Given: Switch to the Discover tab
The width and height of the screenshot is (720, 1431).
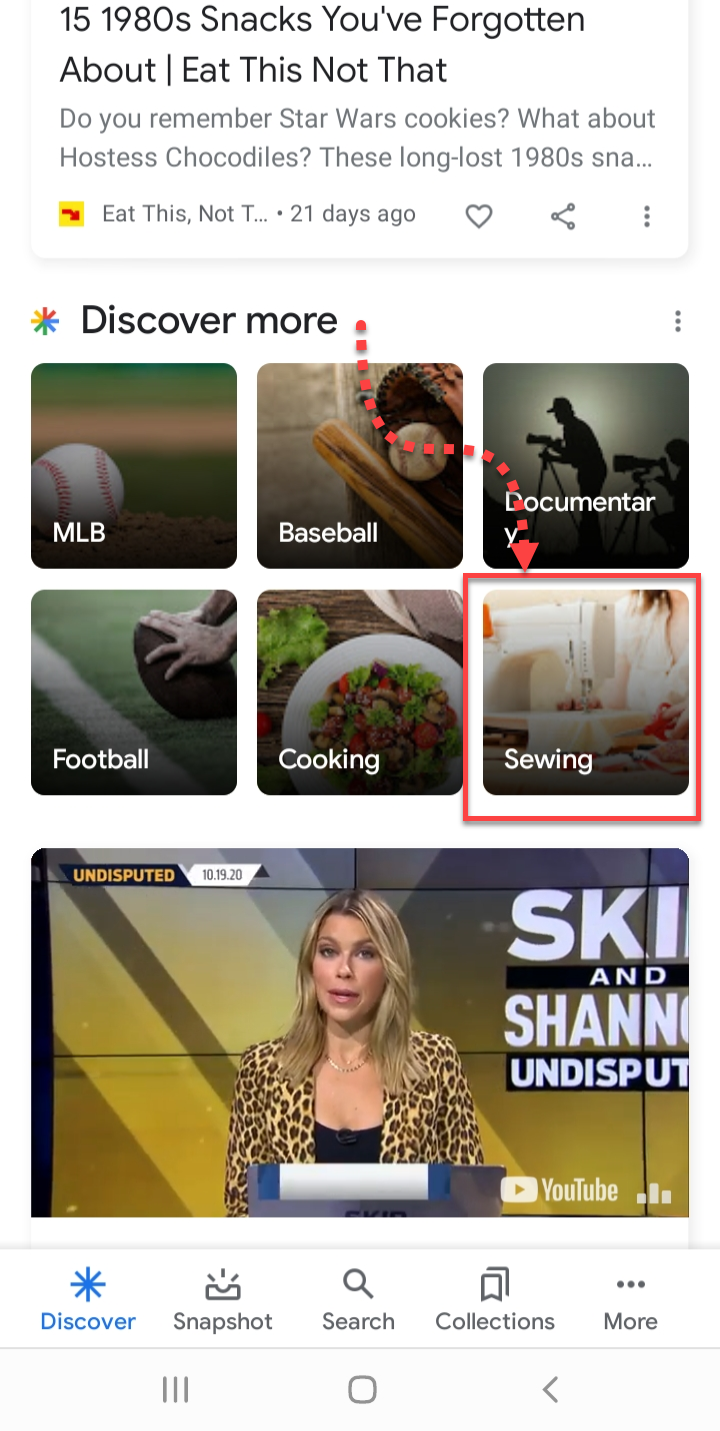Looking at the screenshot, I should pyautogui.click(x=88, y=1299).
